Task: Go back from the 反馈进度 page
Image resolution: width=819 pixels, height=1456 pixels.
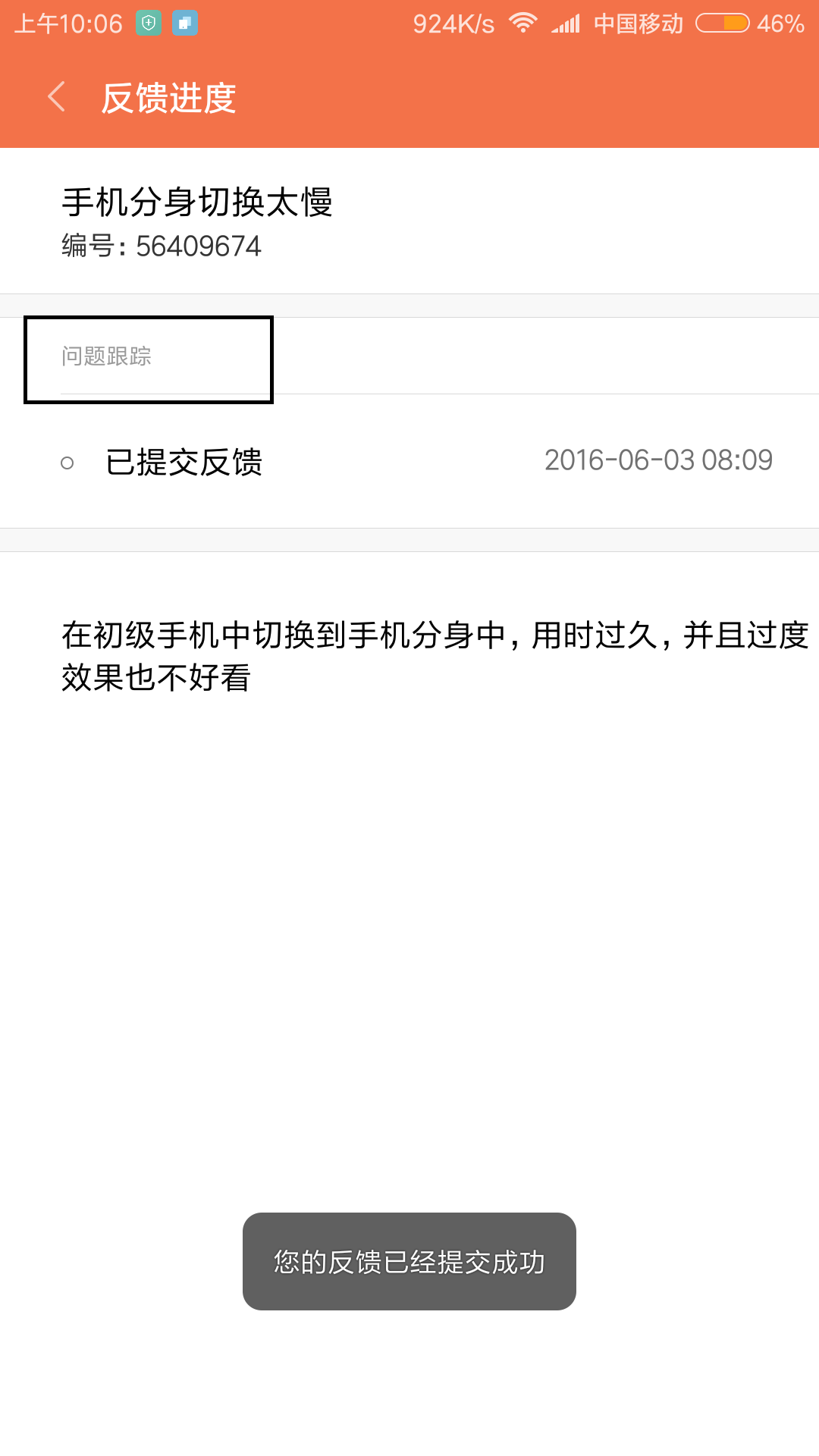Action: [x=57, y=97]
